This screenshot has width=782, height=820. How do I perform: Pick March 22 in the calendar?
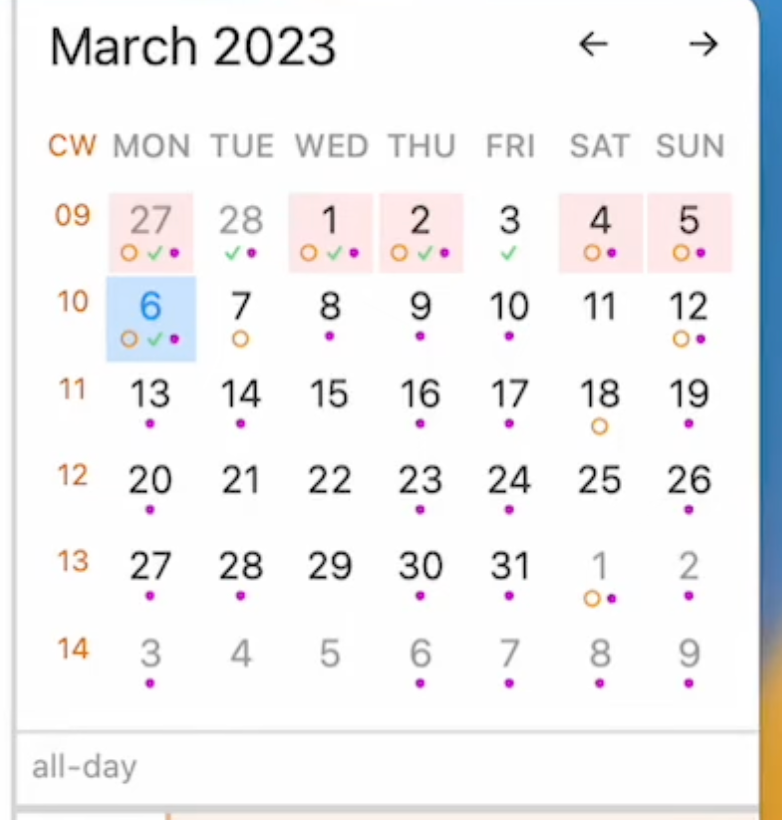tap(330, 481)
